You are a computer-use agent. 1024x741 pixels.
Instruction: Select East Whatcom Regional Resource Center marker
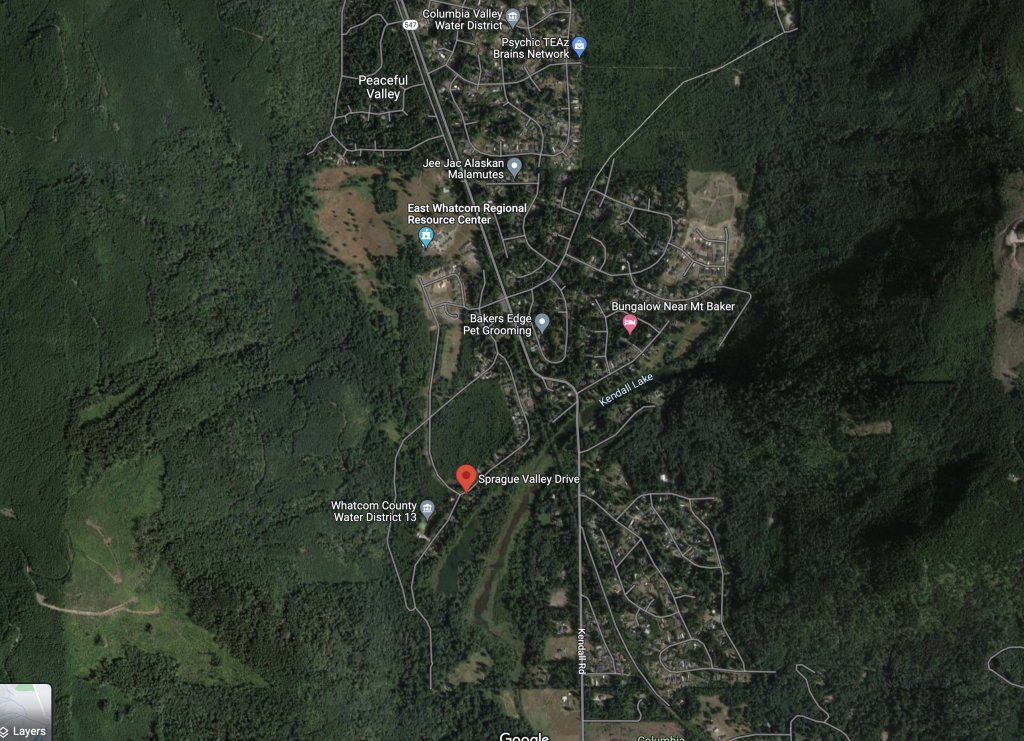[x=427, y=237]
